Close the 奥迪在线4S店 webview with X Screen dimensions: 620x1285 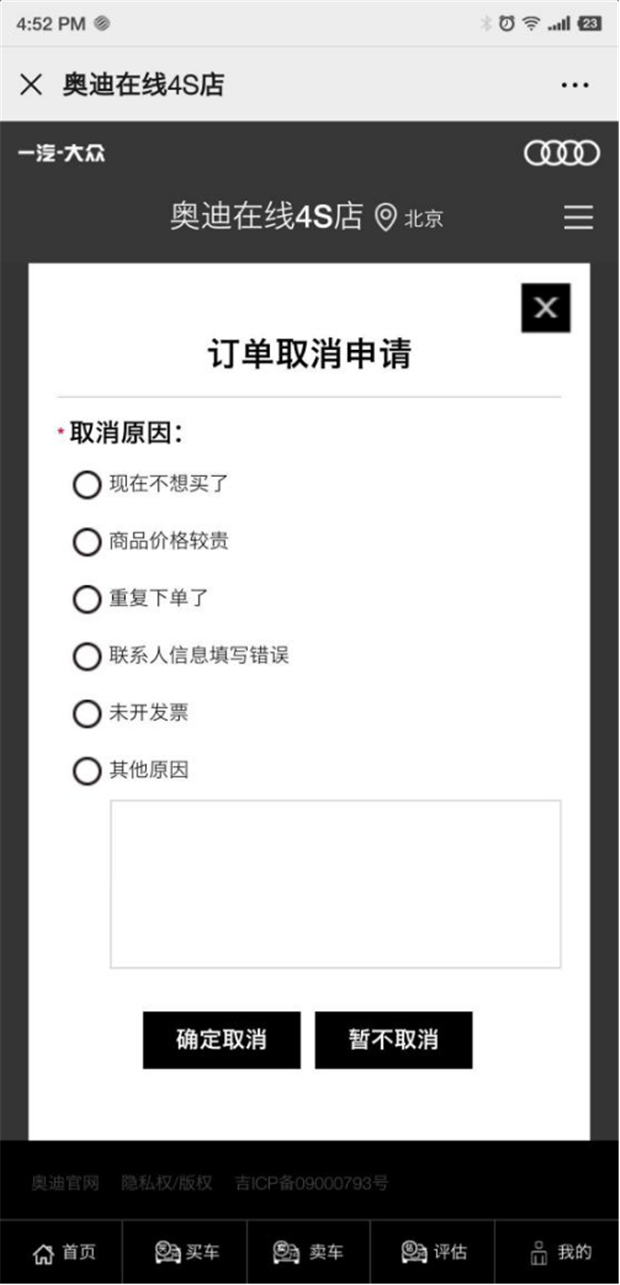[x=31, y=85]
